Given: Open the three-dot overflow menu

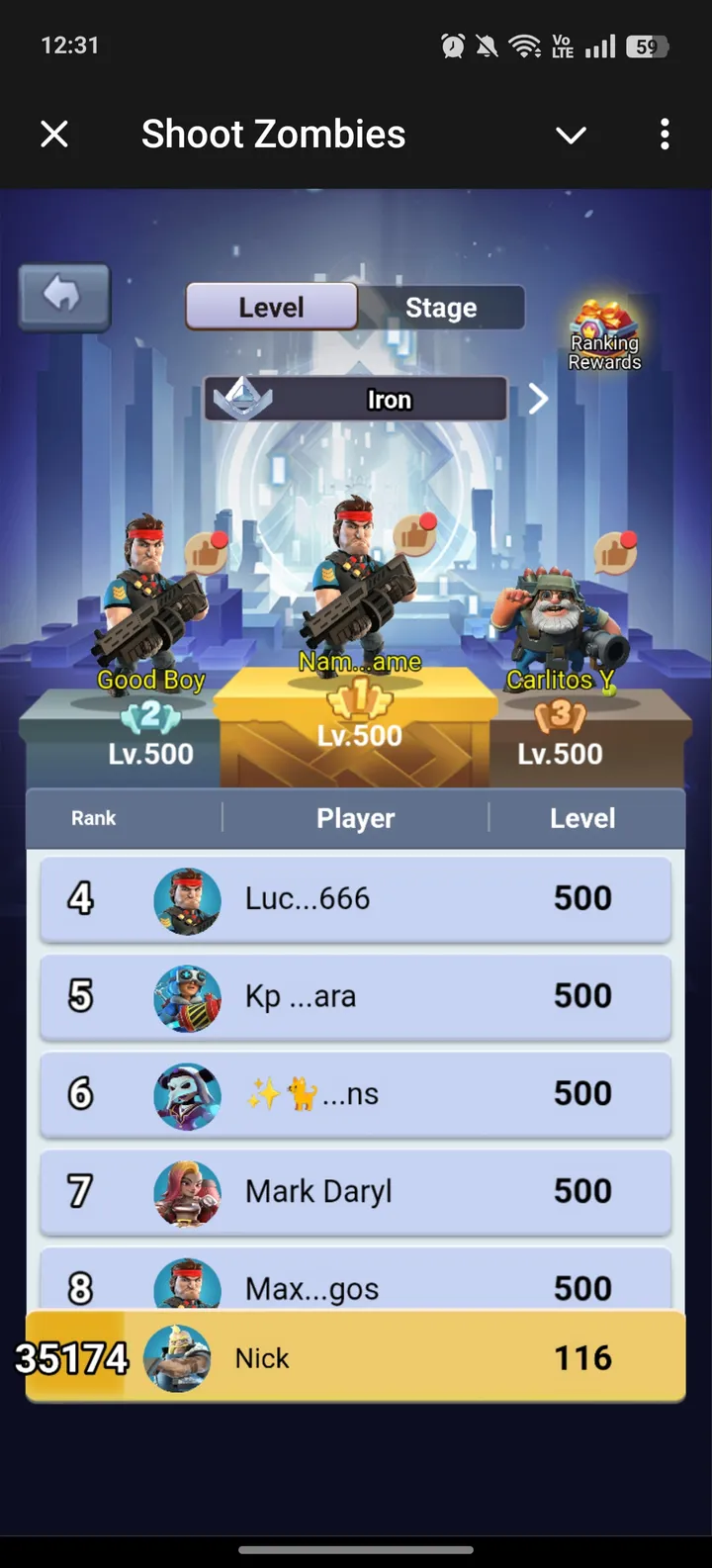Looking at the screenshot, I should (x=665, y=134).
